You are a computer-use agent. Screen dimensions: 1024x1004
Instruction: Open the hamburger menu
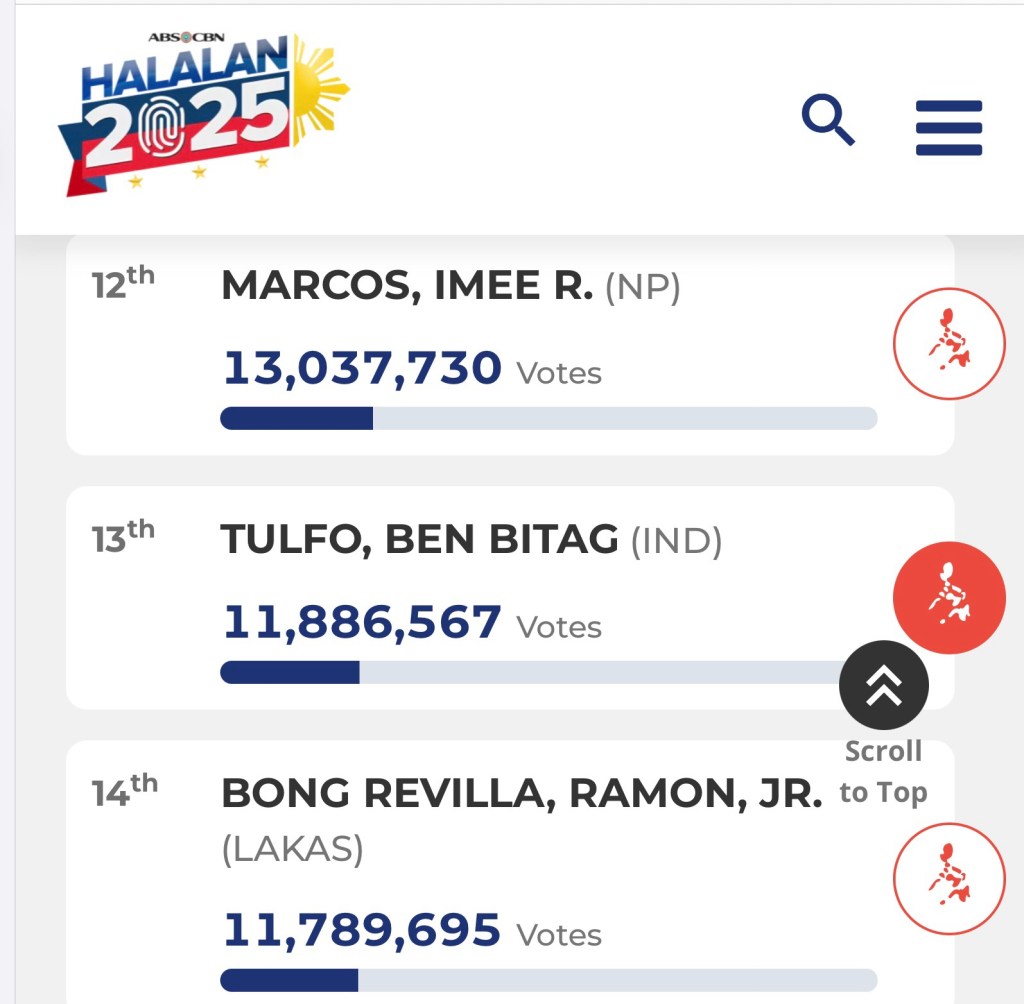pyautogui.click(x=949, y=127)
